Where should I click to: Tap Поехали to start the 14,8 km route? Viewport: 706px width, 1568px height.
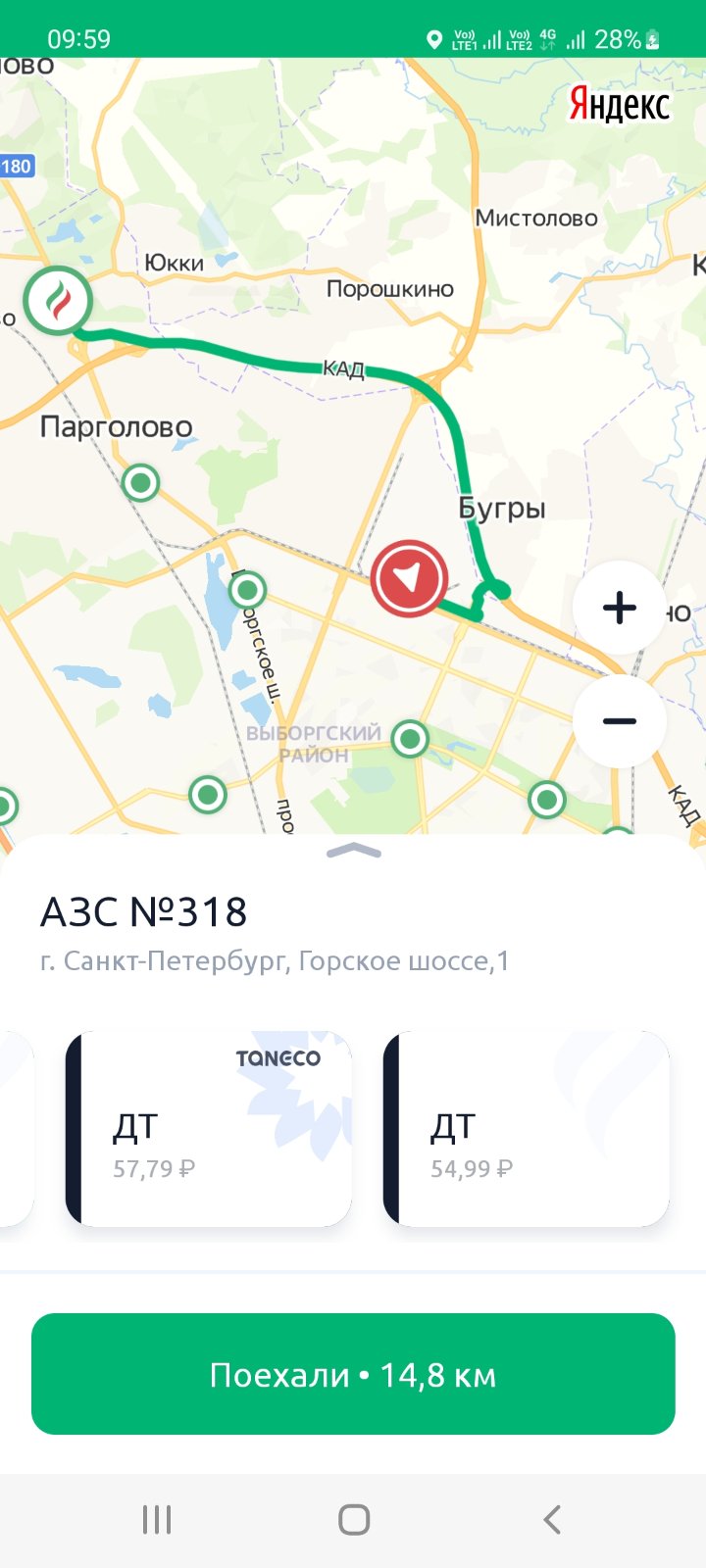(353, 1374)
